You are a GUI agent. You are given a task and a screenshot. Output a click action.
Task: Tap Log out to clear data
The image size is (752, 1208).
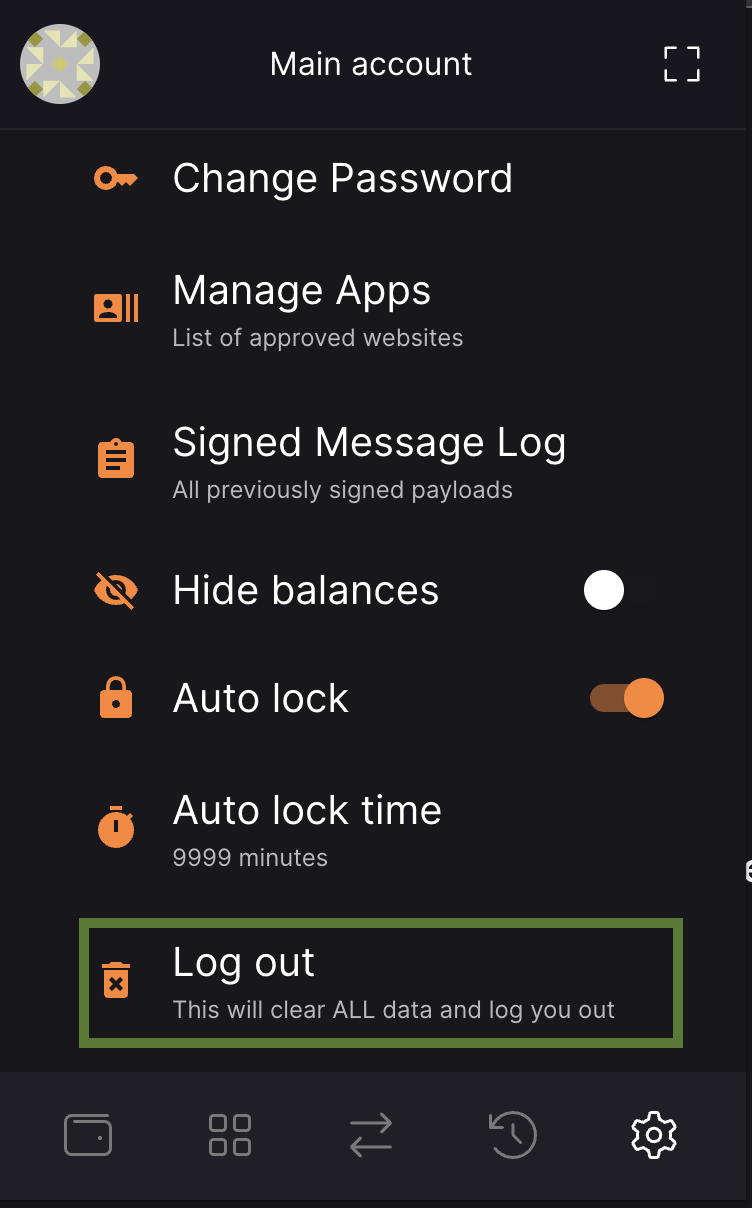(x=380, y=982)
